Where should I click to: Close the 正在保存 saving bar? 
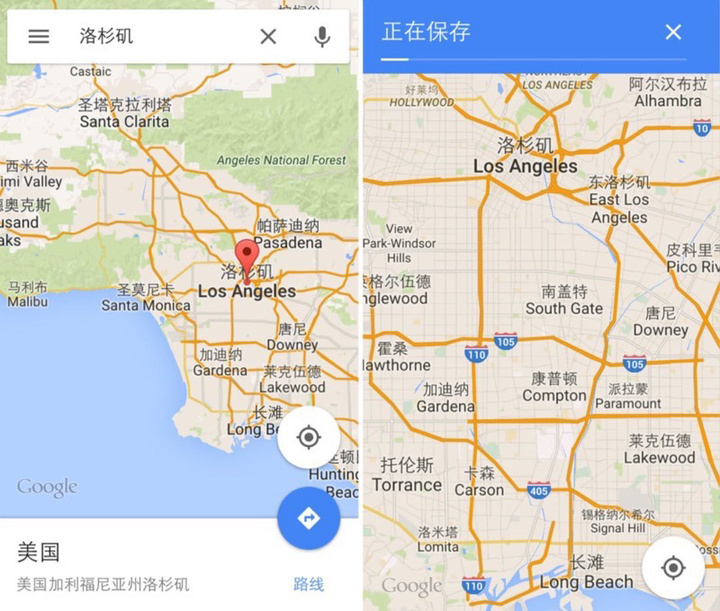[x=673, y=32]
